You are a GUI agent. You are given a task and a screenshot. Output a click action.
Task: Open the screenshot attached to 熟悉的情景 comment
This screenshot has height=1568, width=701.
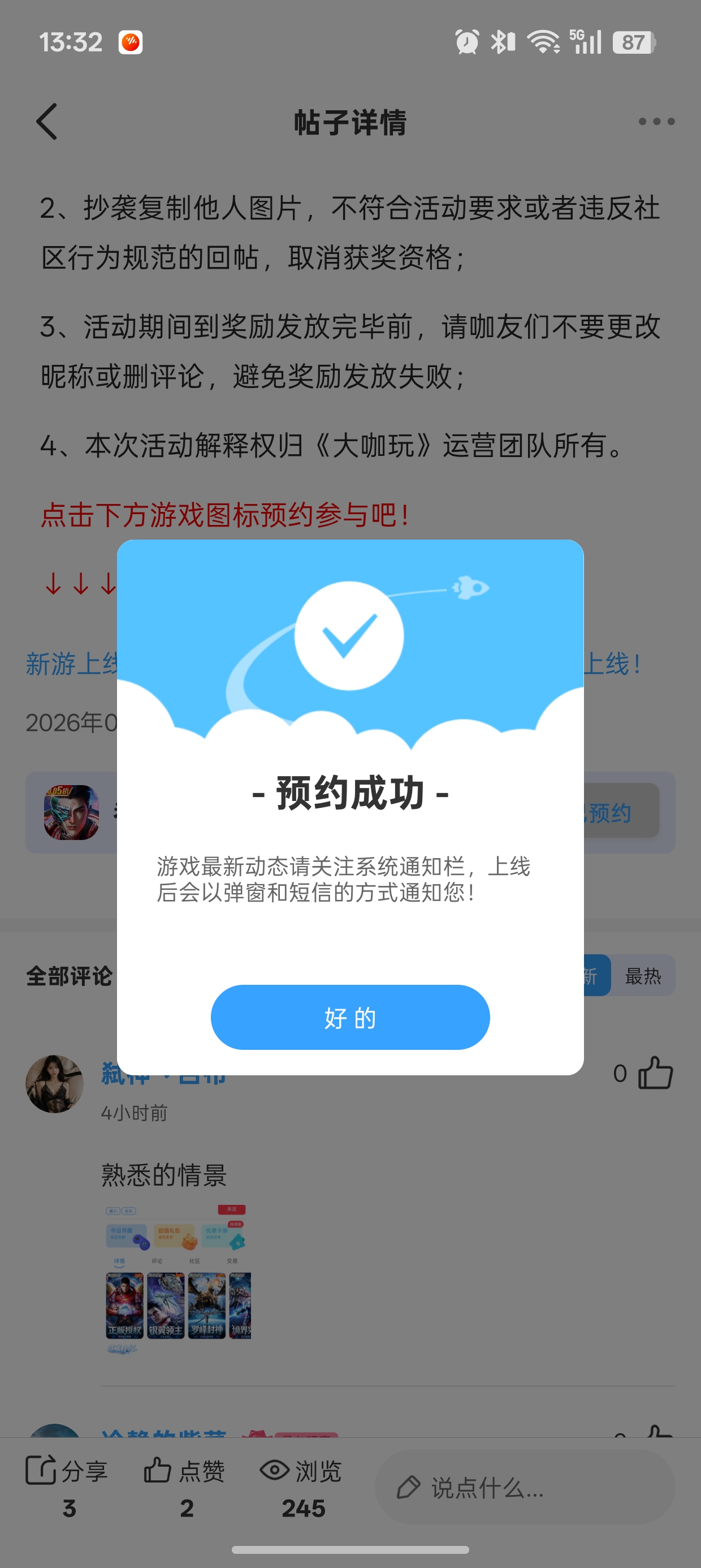pos(178,1279)
